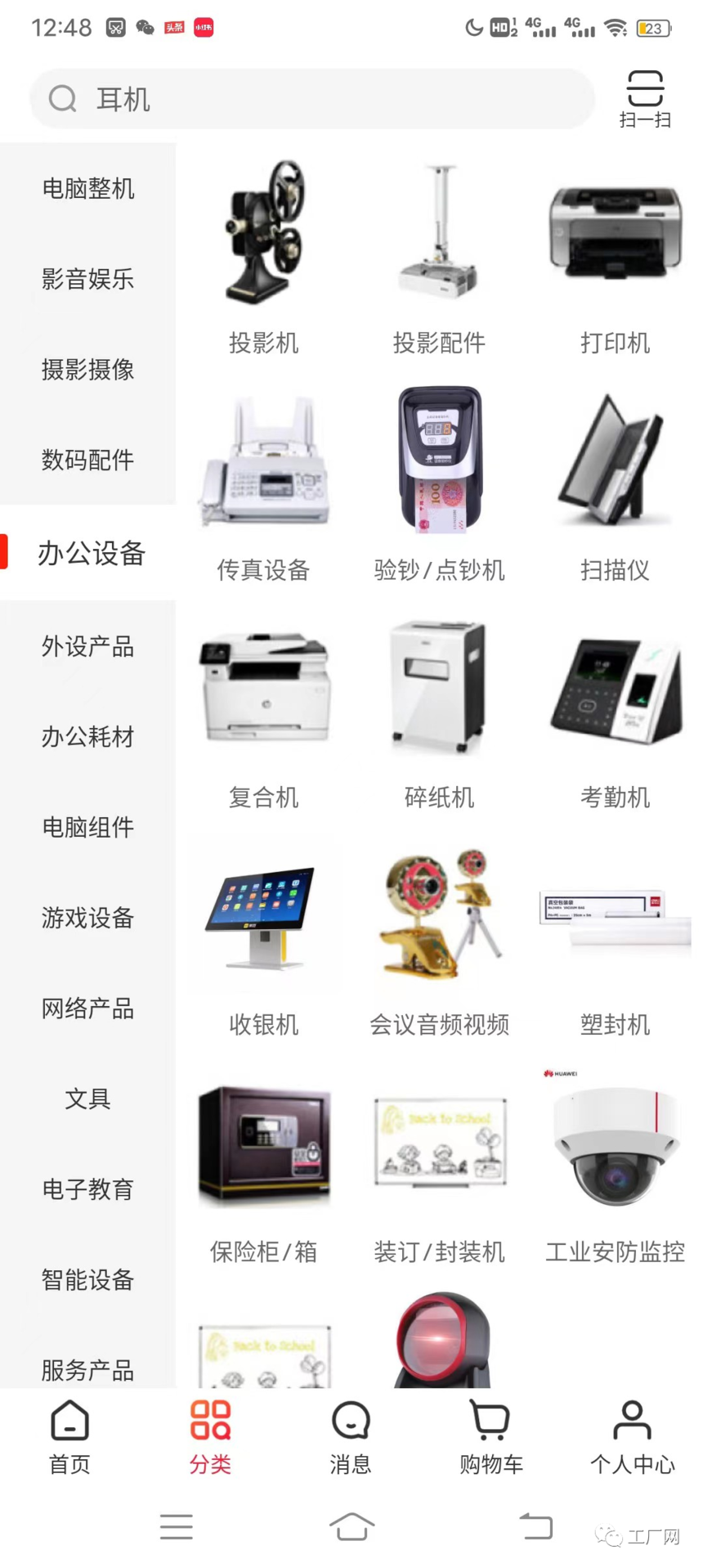703x1568 pixels.
Task: Open the 扫一扫 scanner
Action: tap(645, 99)
